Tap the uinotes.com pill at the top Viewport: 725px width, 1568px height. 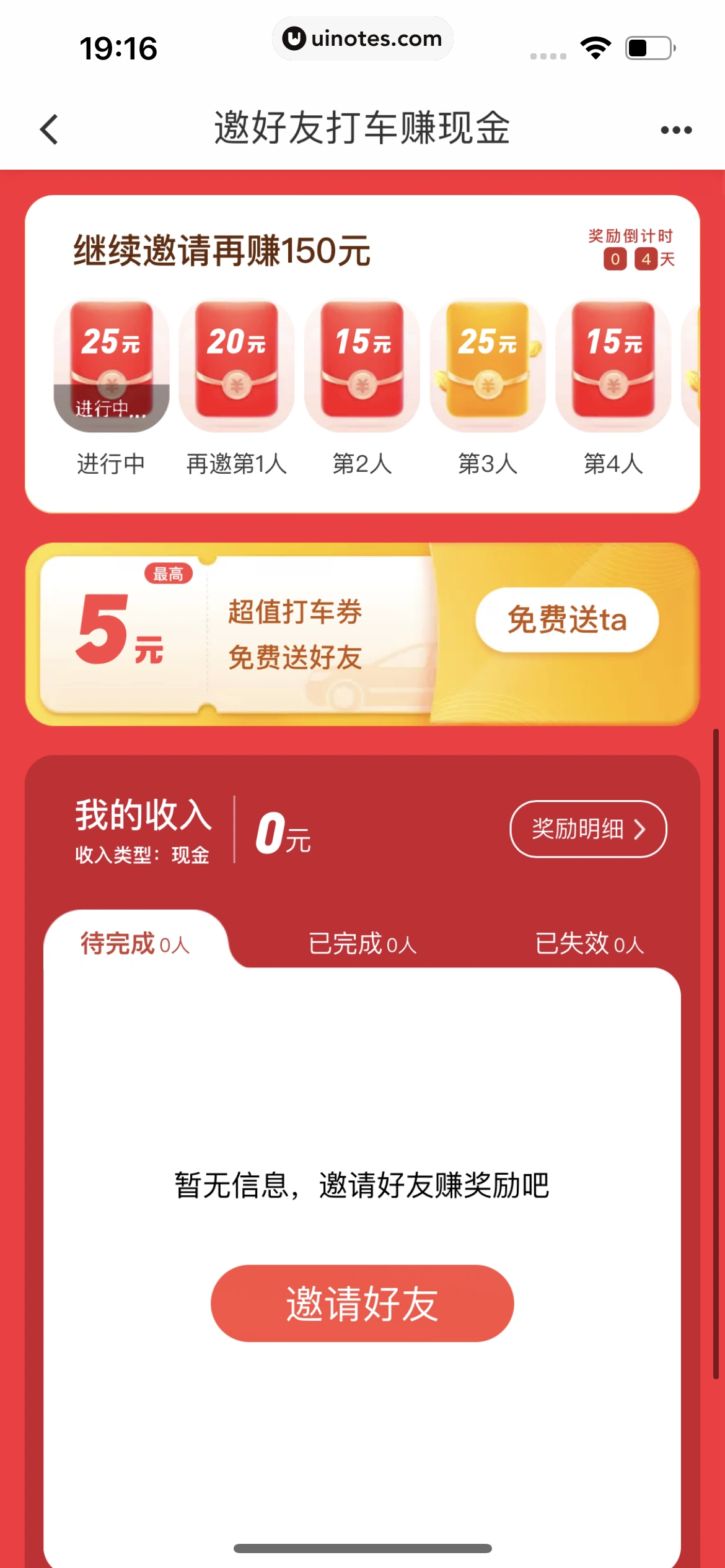coord(362,38)
